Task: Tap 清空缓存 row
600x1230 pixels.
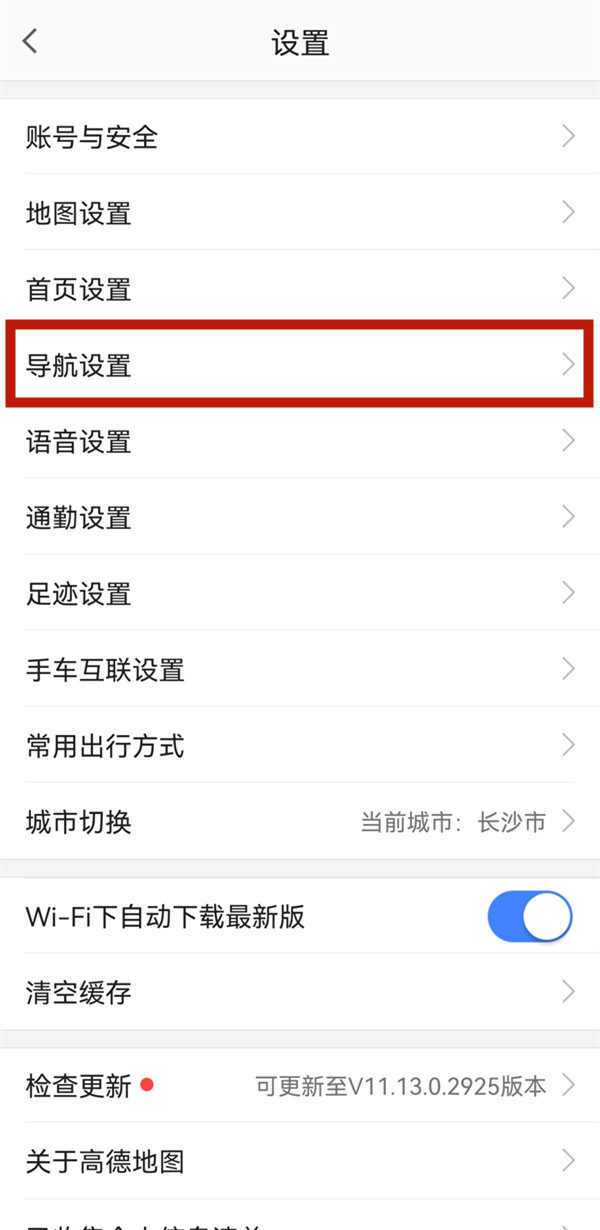Action: click(300, 993)
